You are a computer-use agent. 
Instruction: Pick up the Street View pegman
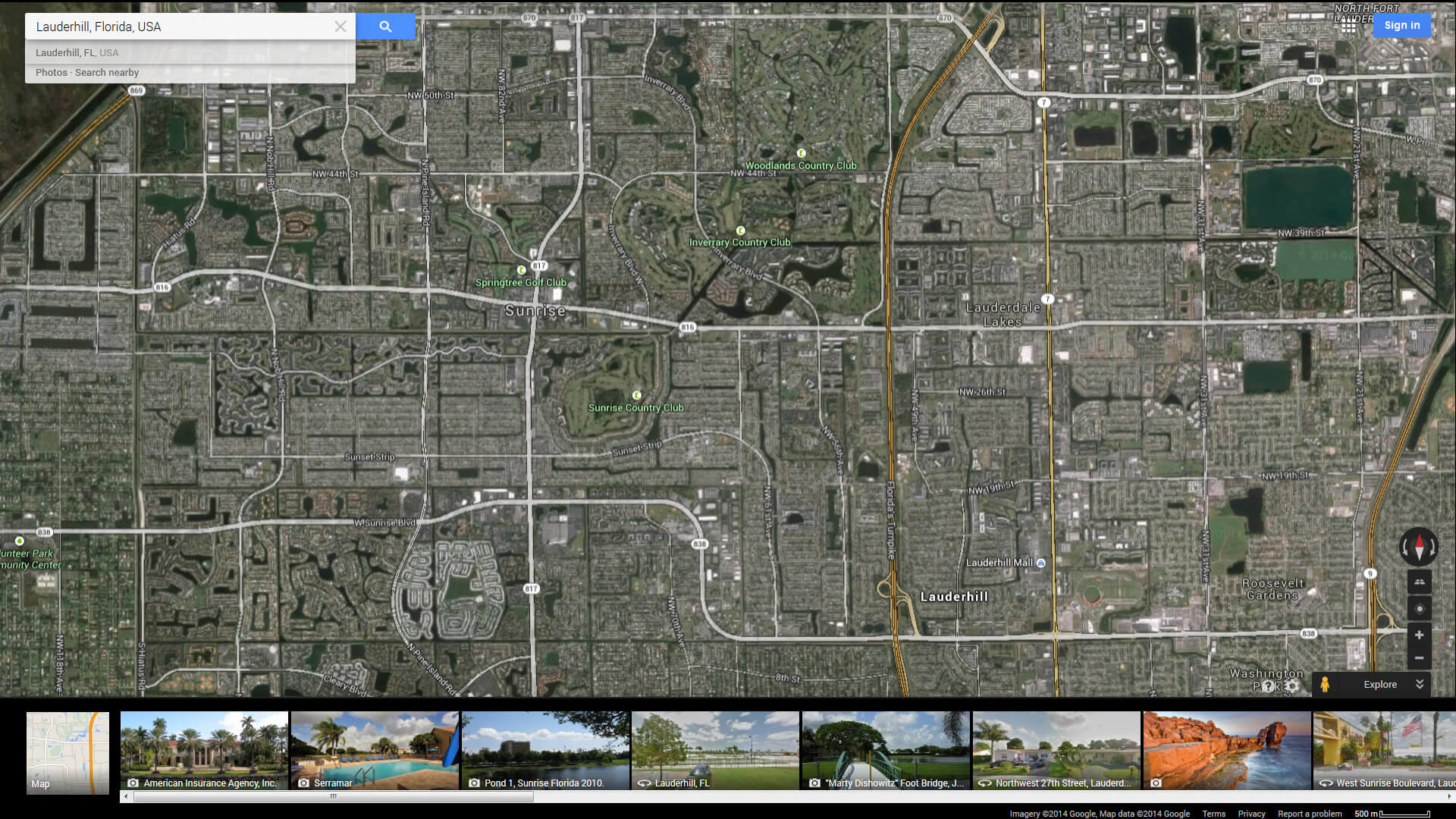(x=1325, y=684)
